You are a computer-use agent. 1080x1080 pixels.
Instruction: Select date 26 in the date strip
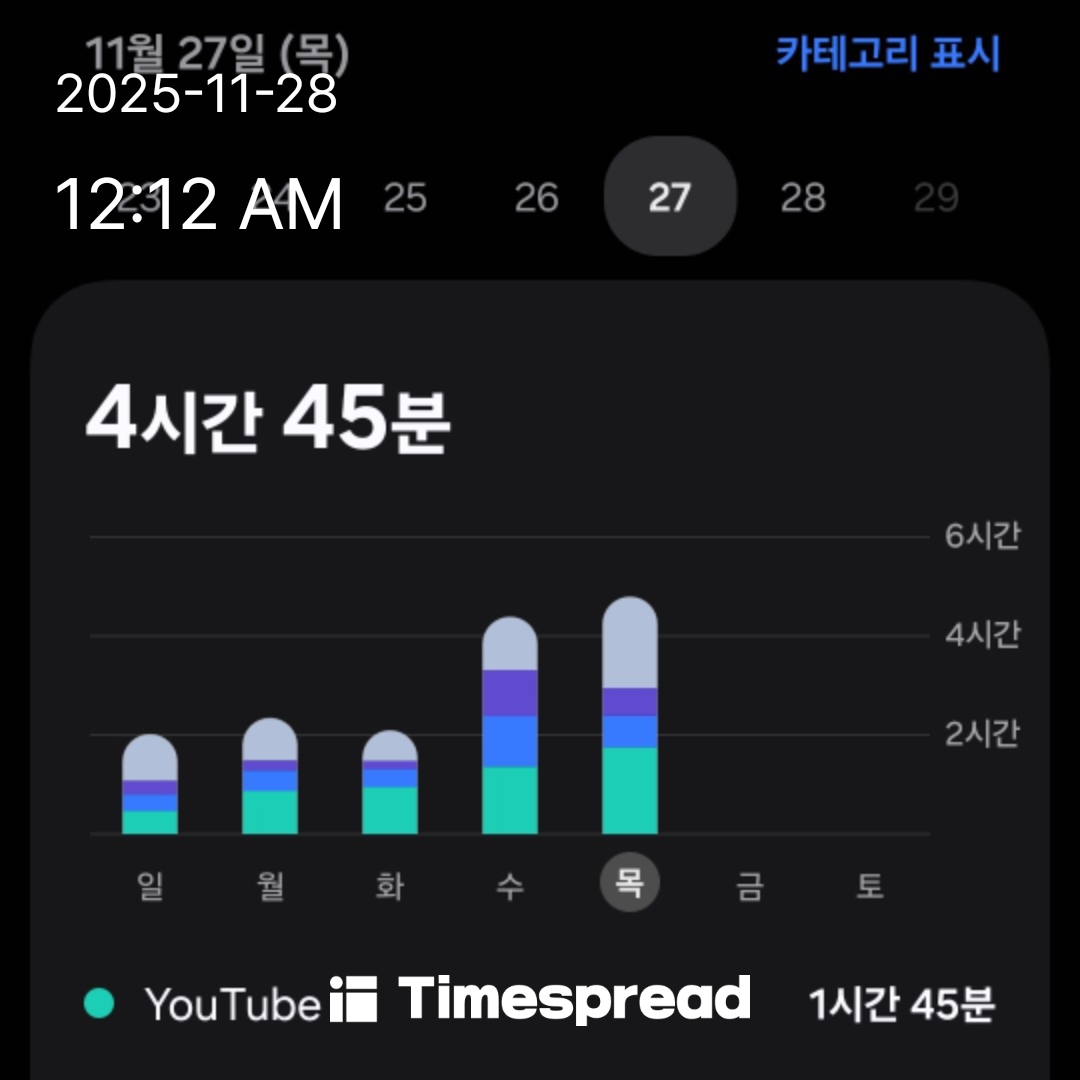pyautogui.click(x=536, y=198)
